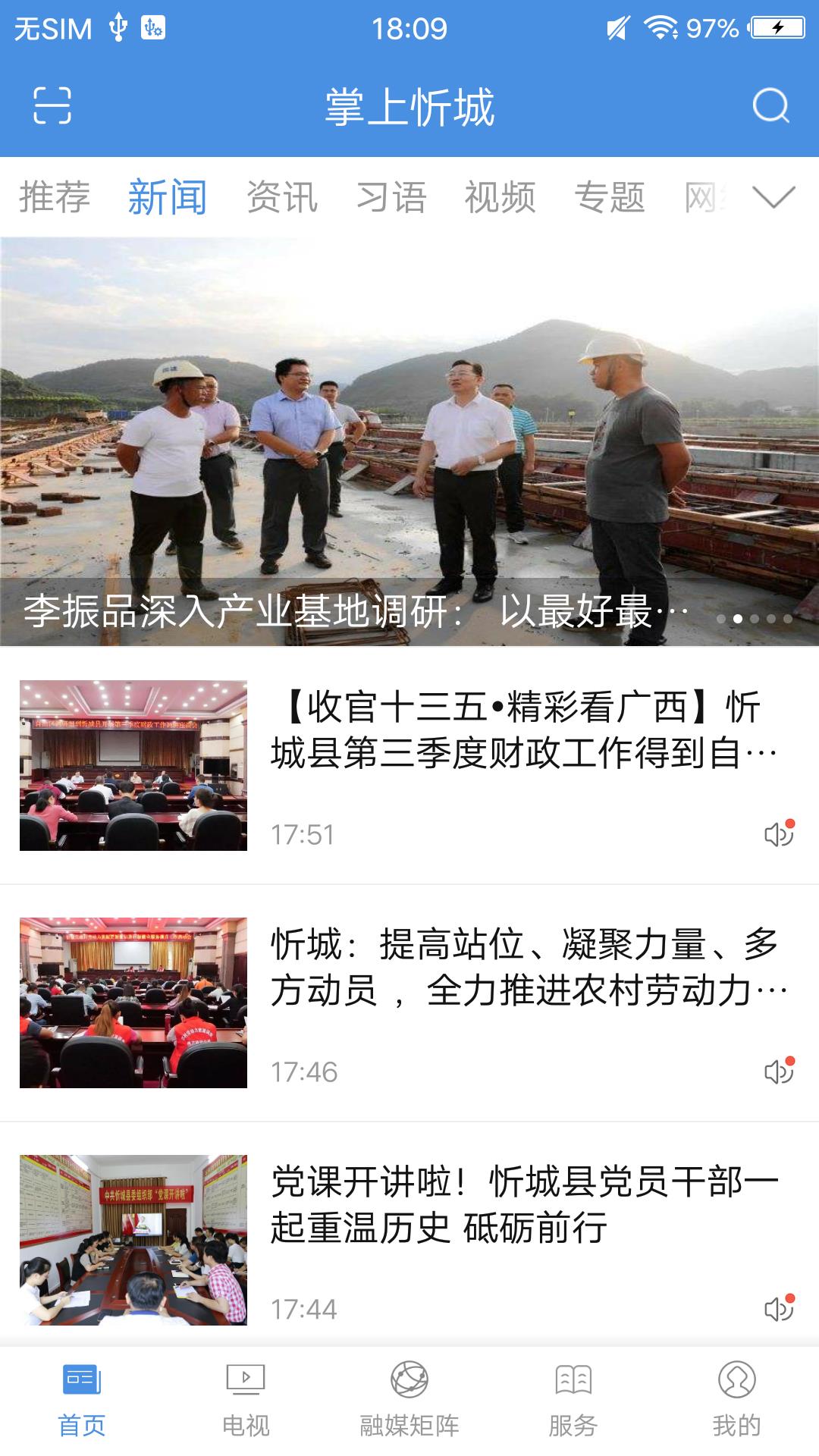Select the 资讯 tab
This screenshot has height=1456, width=819.
click(282, 197)
